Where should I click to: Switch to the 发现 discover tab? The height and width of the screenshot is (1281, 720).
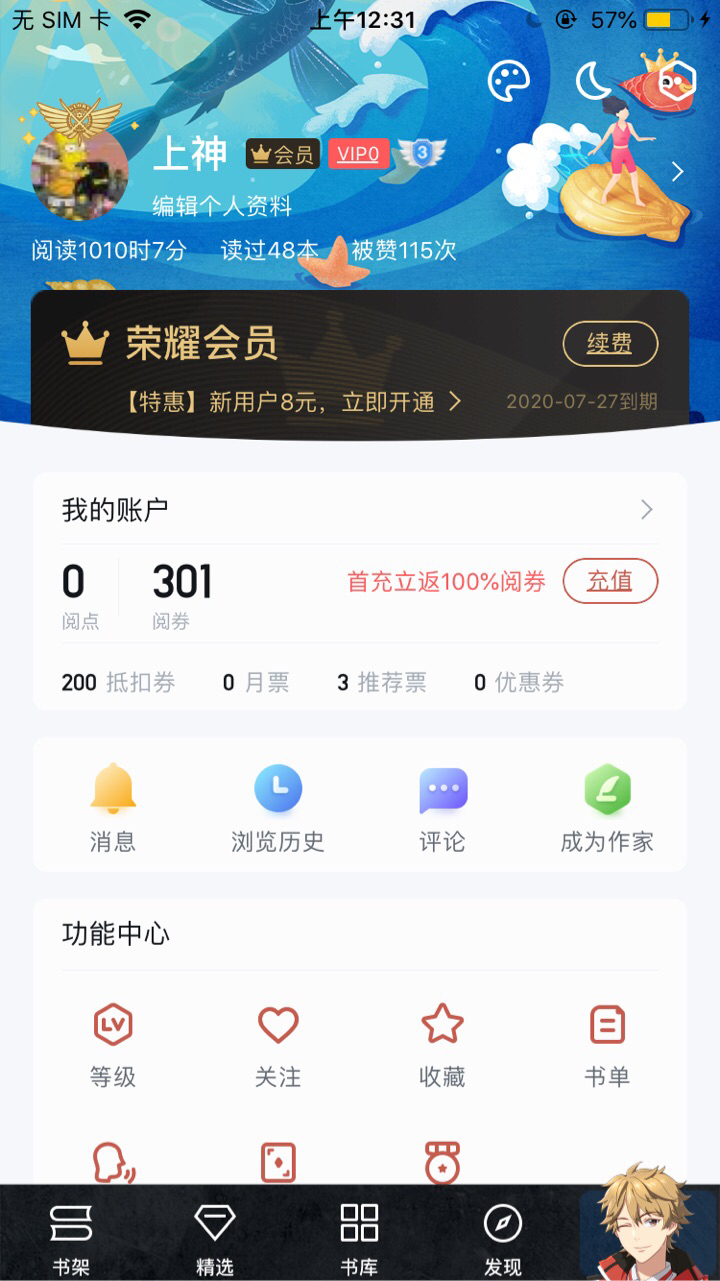[502, 1238]
